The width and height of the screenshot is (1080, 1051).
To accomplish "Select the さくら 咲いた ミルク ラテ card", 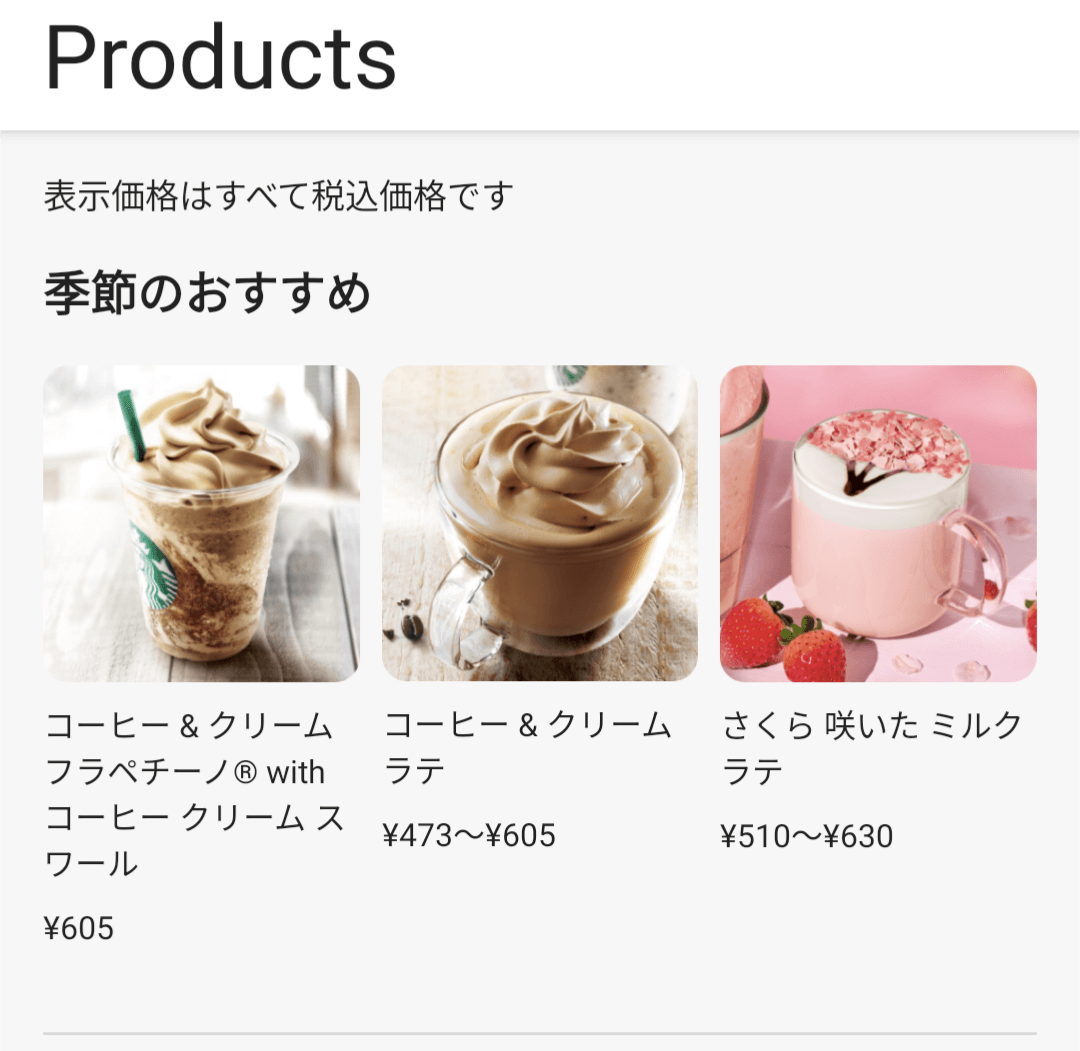I will [x=877, y=523].
